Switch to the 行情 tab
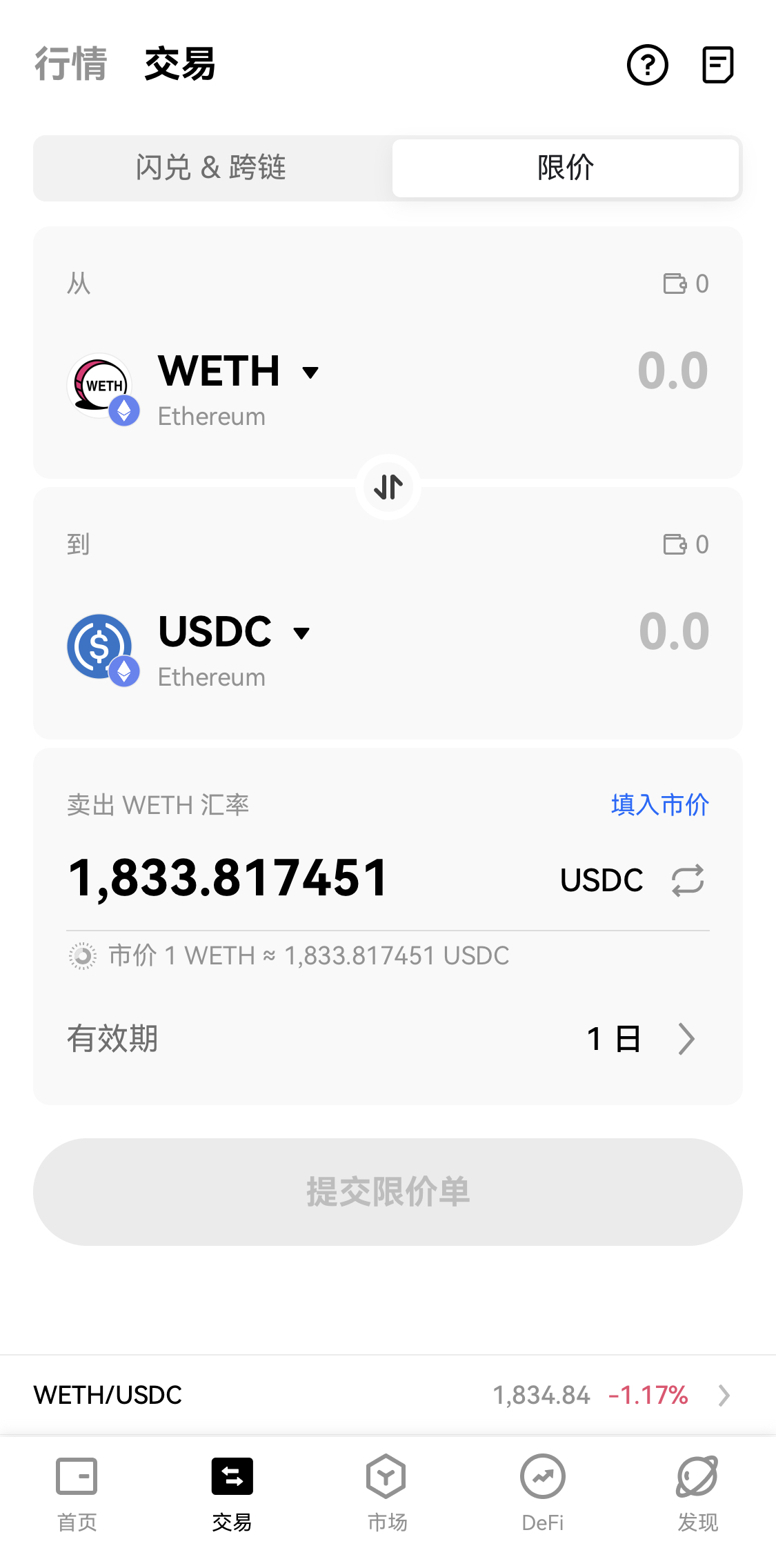 coord(71,64)
